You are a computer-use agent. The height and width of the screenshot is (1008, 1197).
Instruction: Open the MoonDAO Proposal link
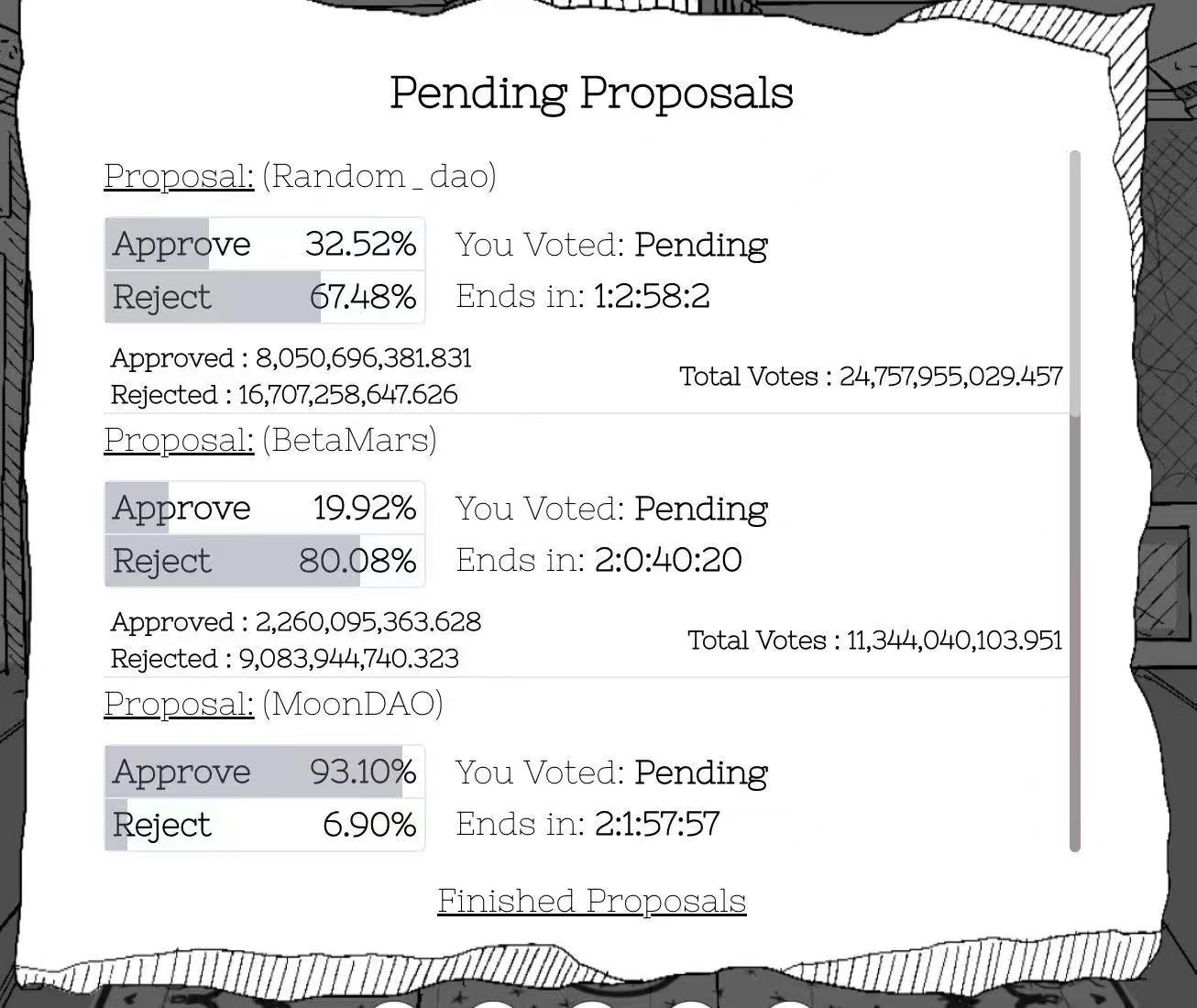179,704
